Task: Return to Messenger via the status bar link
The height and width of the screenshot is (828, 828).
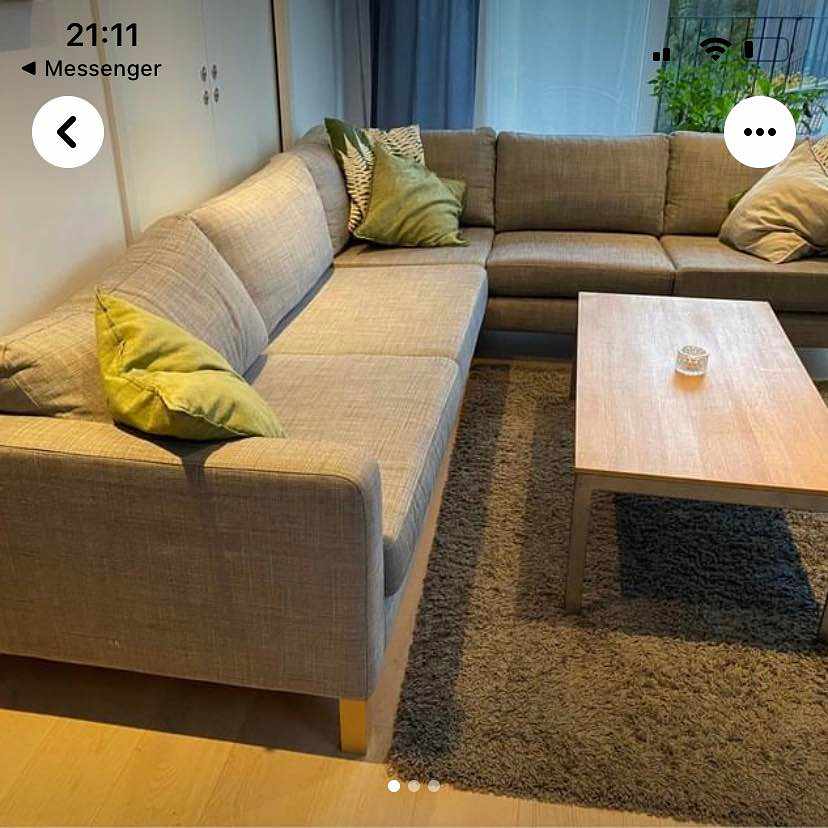Action: pyautogui.click(x=91, y=69)
